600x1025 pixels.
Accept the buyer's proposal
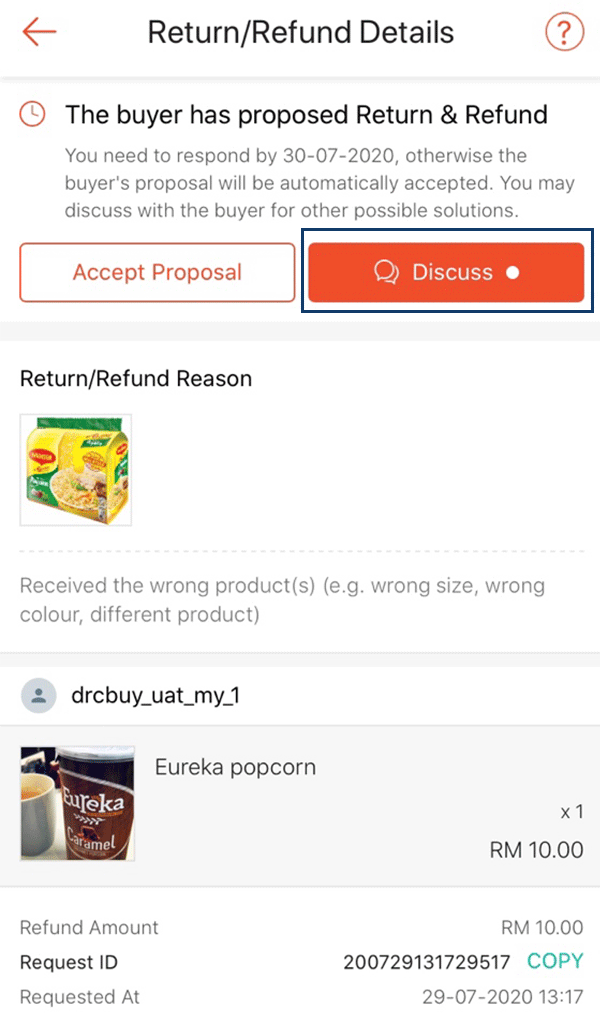coord(157,272)
